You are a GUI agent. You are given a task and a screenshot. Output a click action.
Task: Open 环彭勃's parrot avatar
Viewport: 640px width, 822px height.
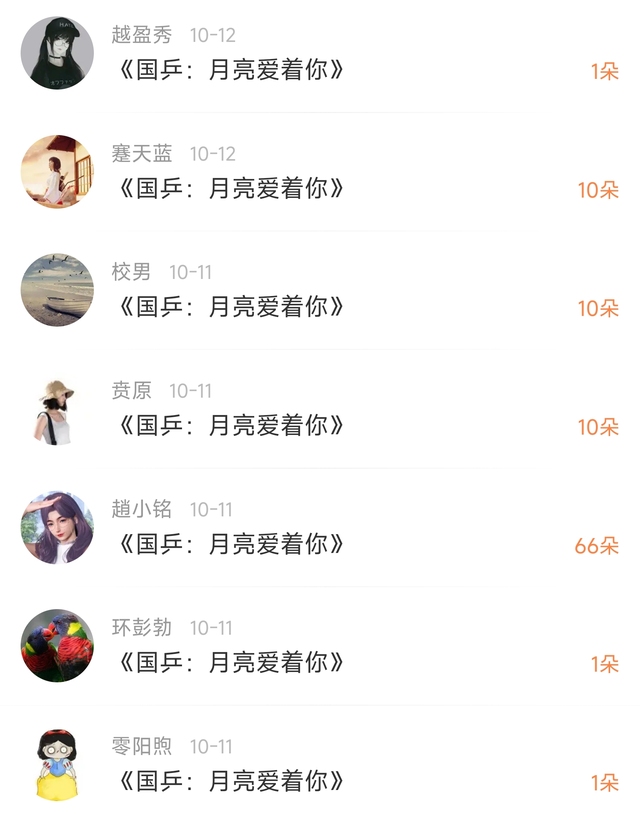[x=57, y=646]
